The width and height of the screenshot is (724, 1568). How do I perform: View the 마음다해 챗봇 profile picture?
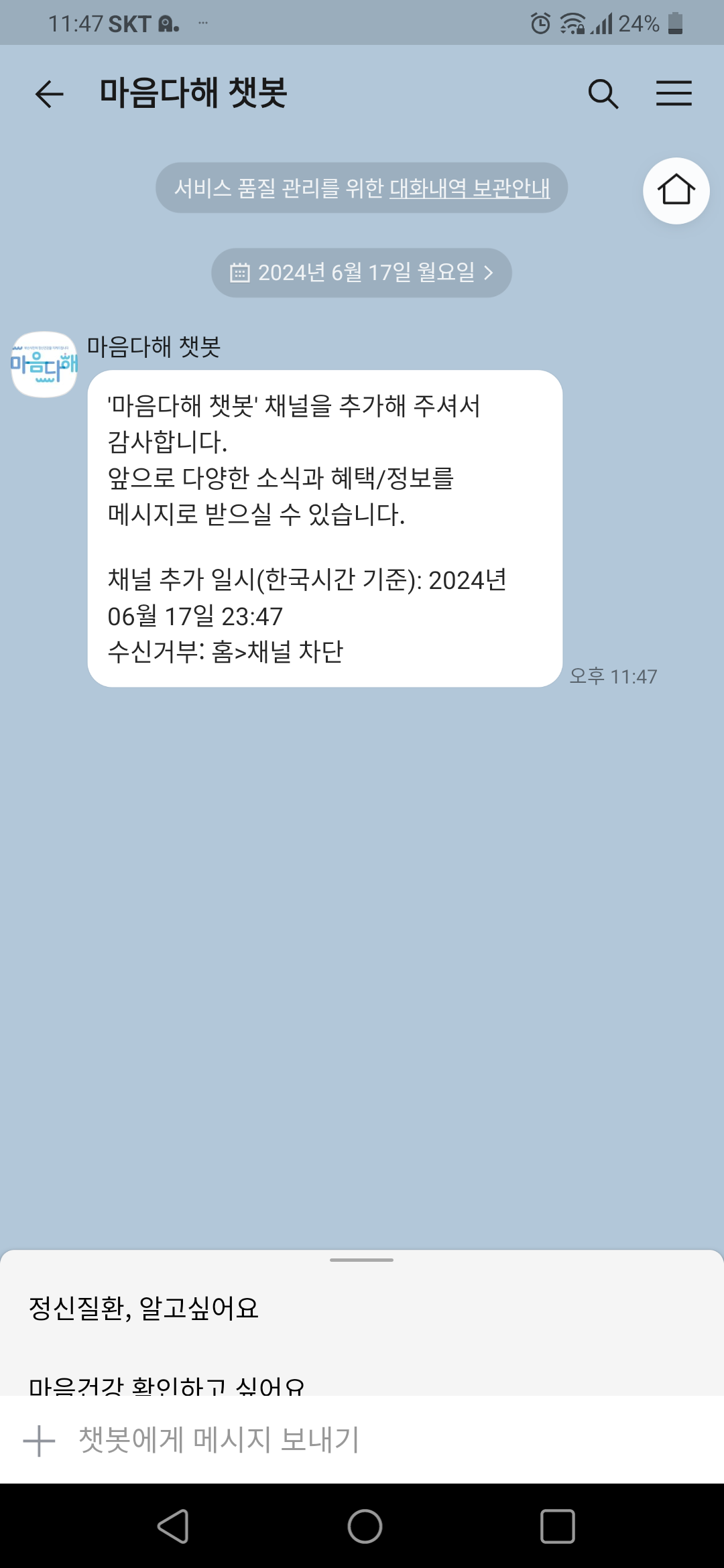pos(44,365)
